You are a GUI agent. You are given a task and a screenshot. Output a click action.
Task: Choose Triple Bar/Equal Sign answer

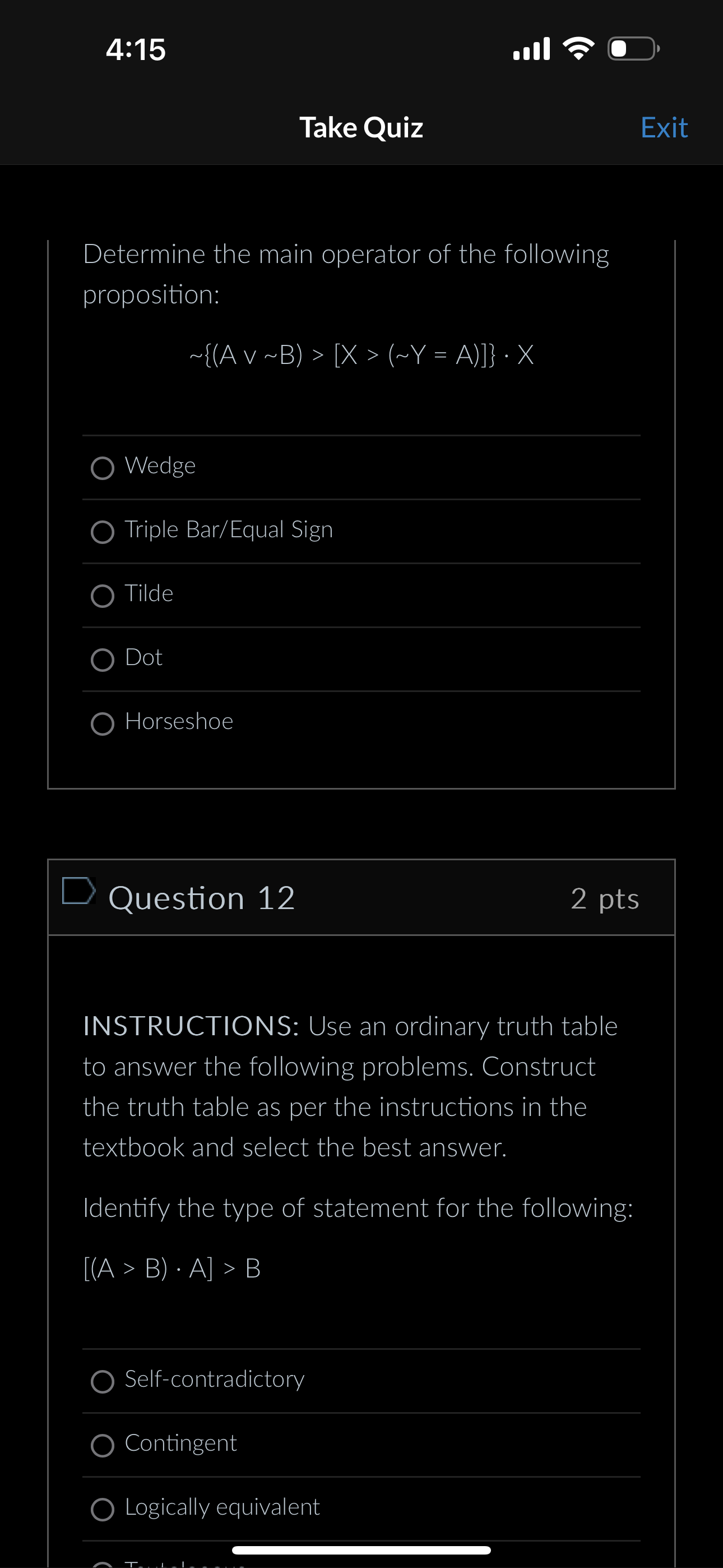(x=102, y=532)
